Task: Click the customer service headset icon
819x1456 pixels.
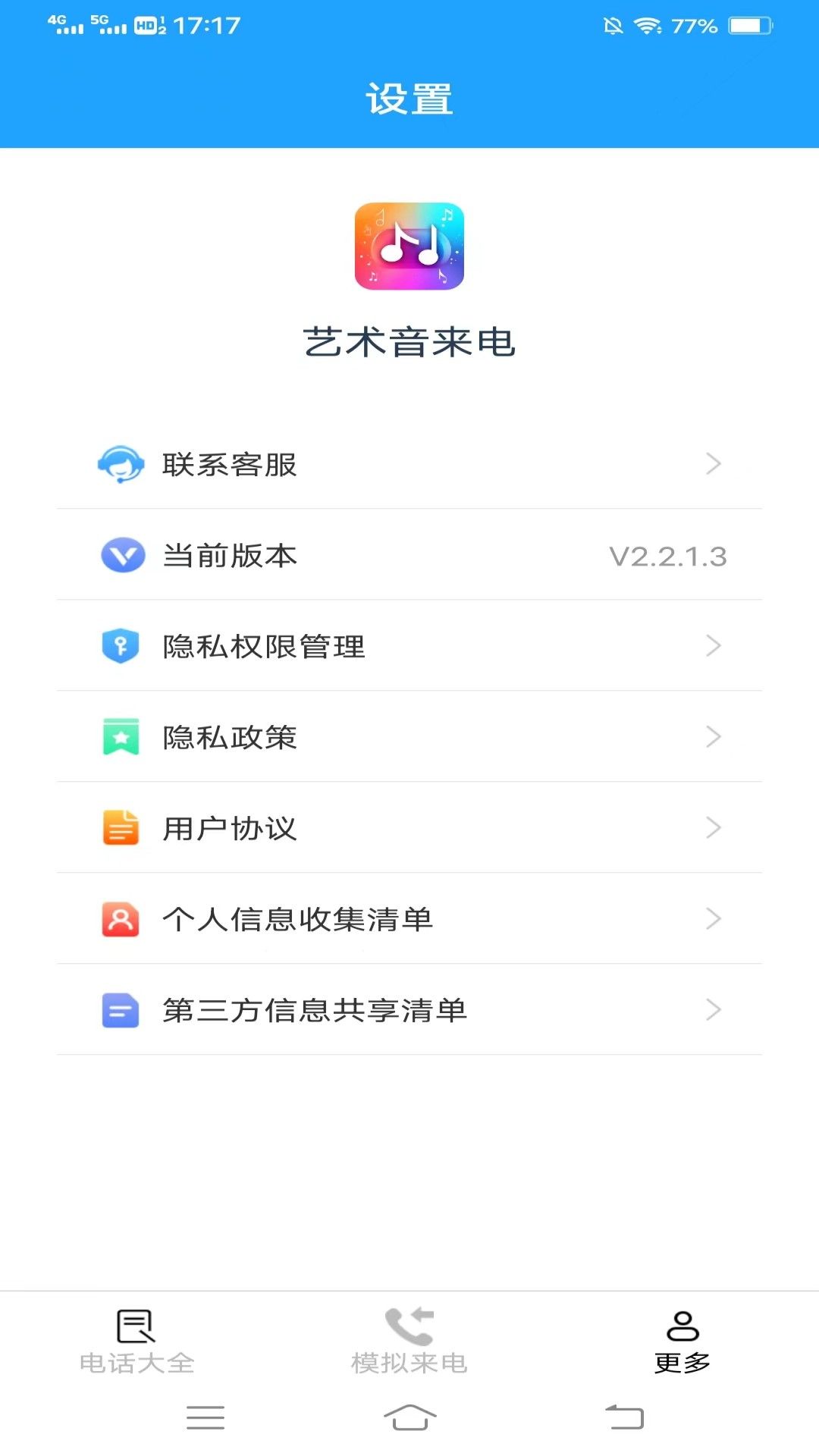Action: (121, 465)
